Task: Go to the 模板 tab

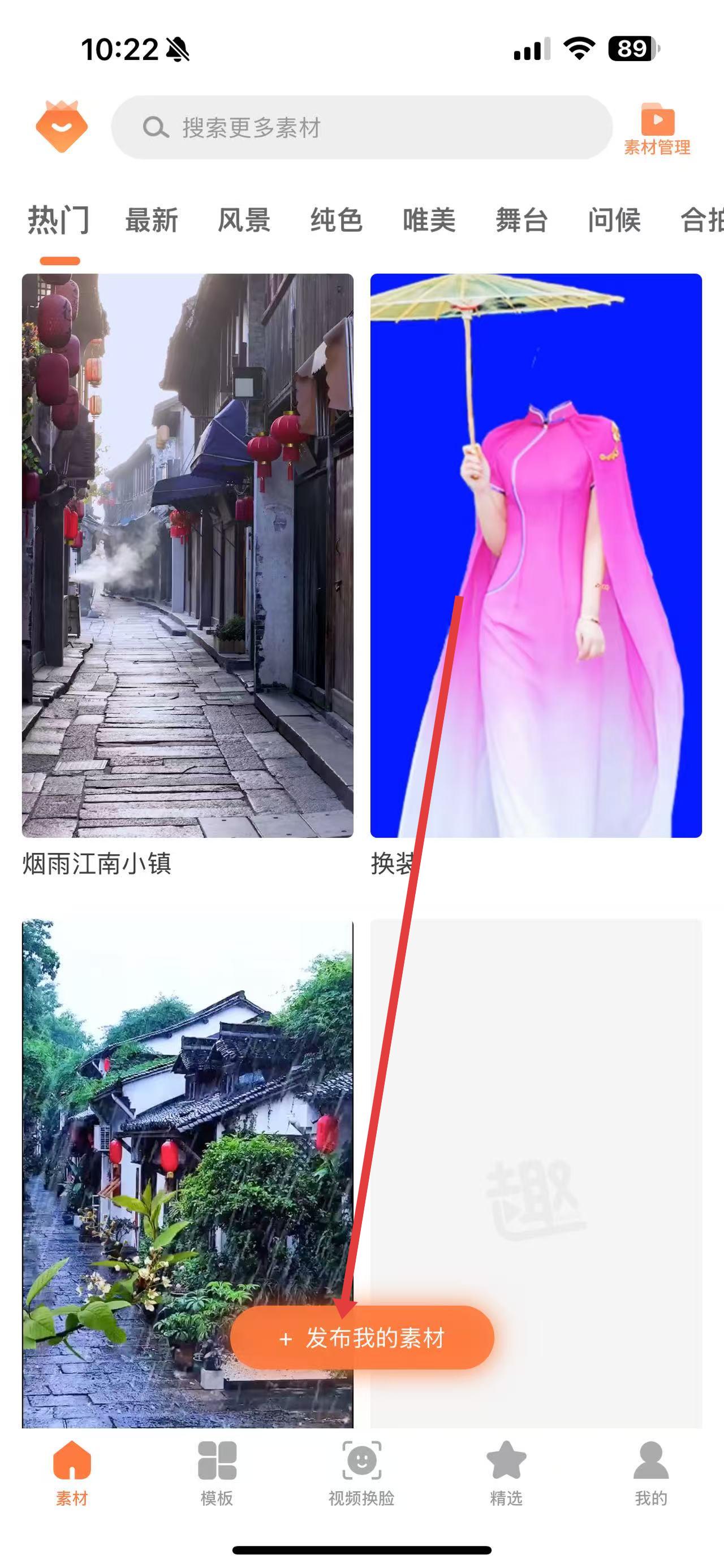Action: pos(217,1471)
